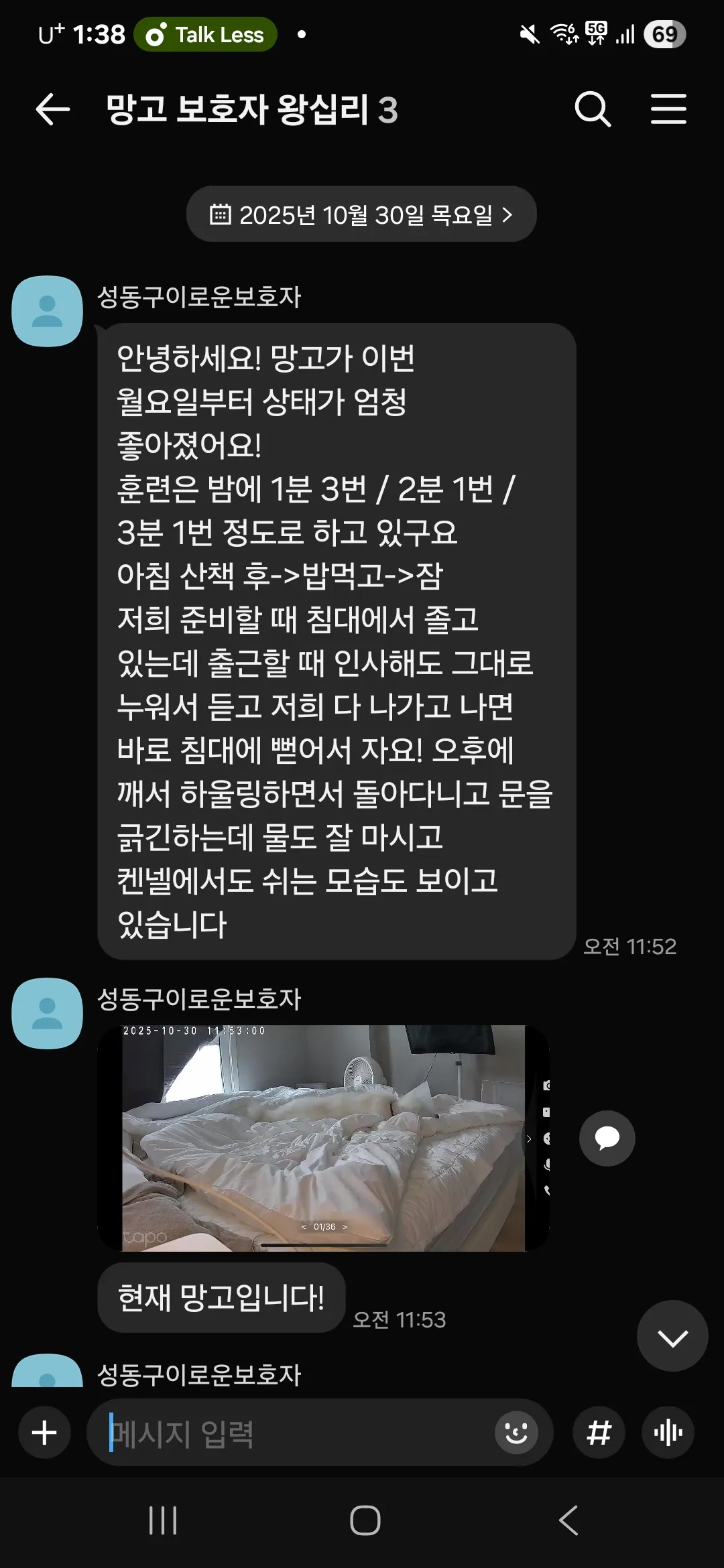Select the 현재 망고입니다! message bubble
Screen dimensions: 724x1568
[x=221, y=1298]
